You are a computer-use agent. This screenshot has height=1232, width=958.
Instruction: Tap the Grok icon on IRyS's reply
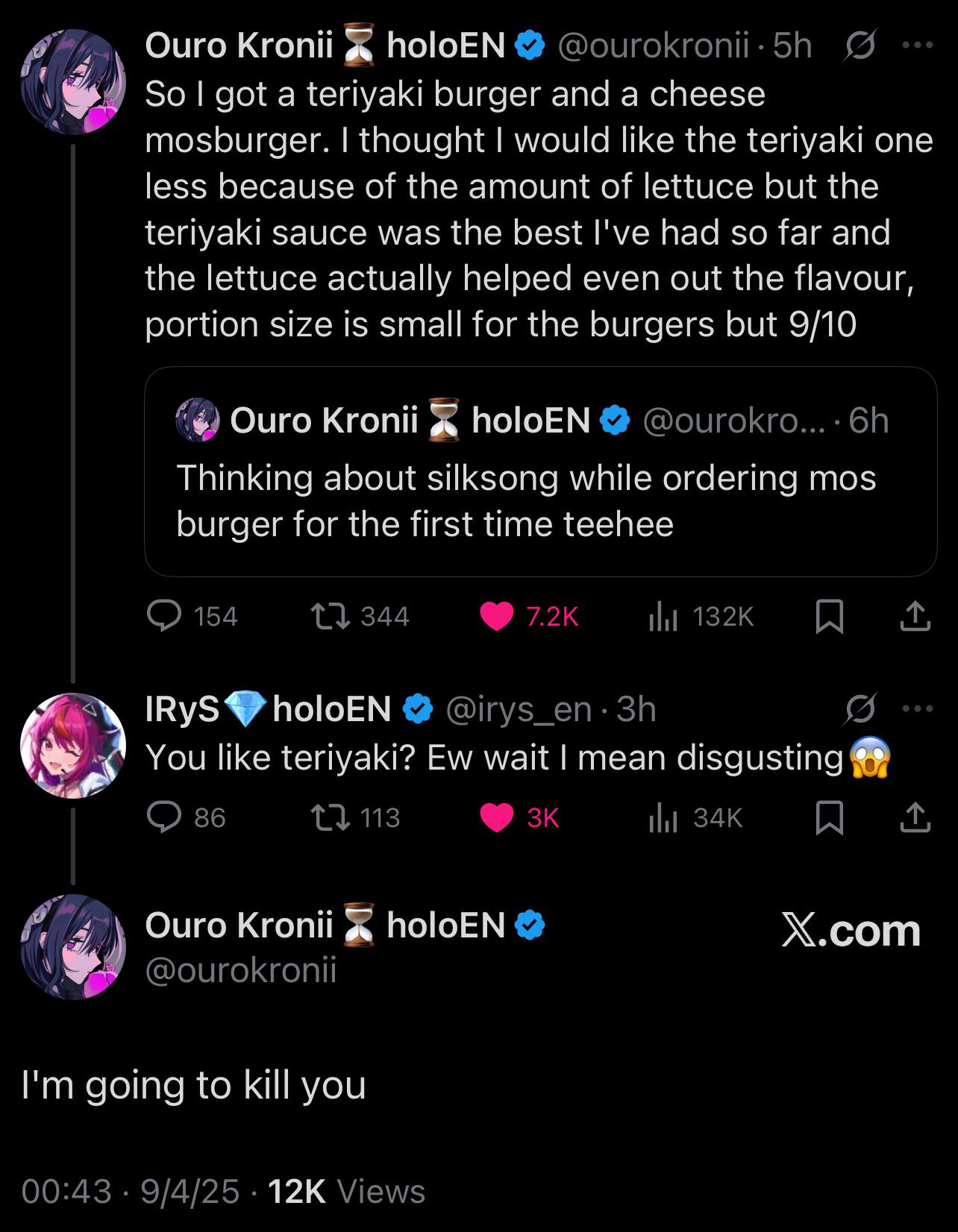tap(860, 708)
